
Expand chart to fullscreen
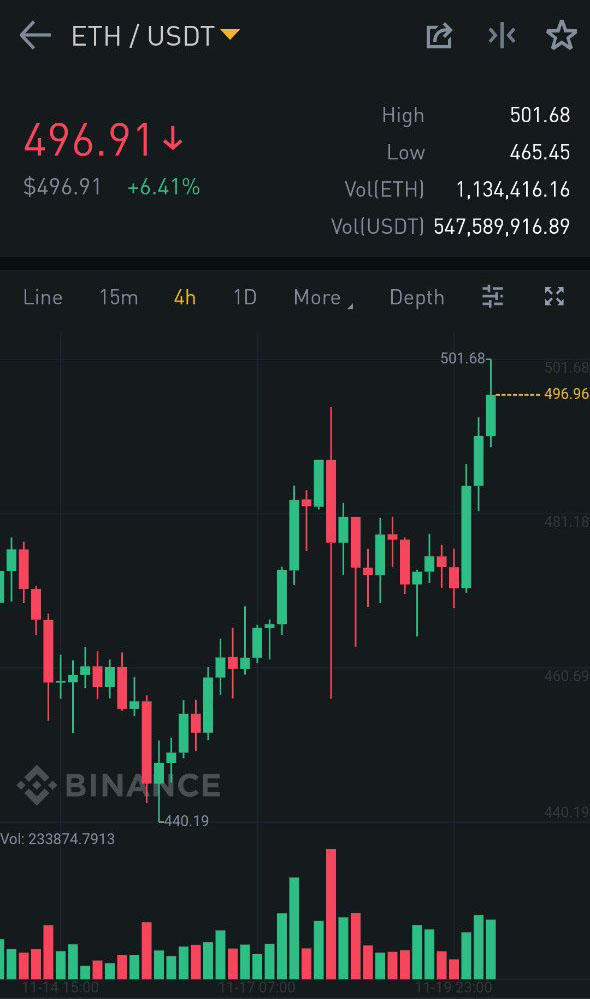point(554,296)
